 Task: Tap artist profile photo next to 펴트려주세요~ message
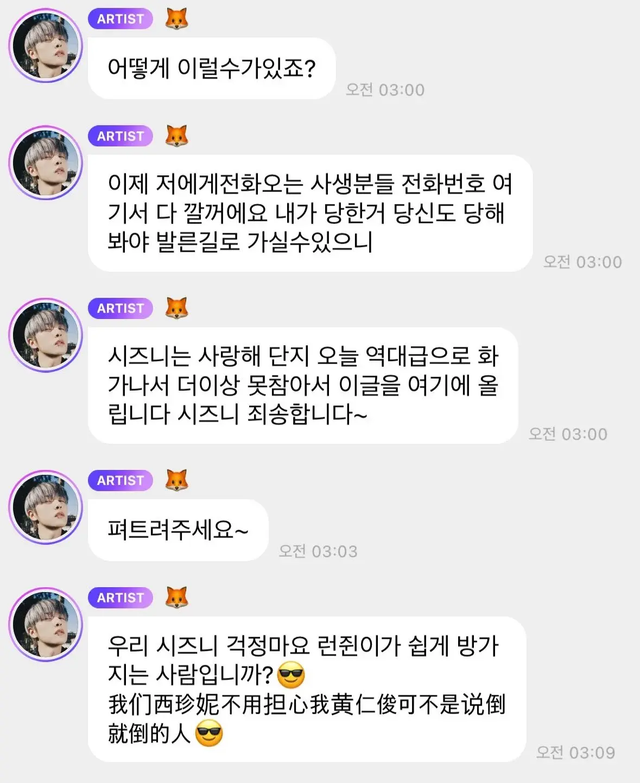pyautogui.click(x=45, y=507)
